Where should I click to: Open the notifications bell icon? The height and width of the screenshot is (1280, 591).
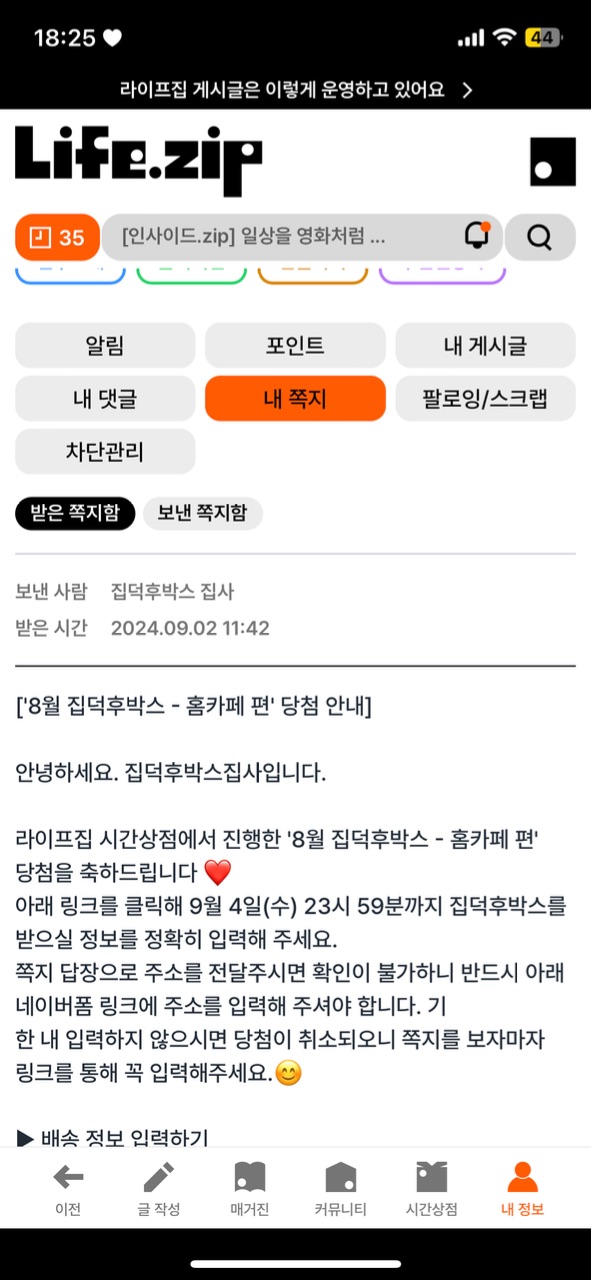(x=477, y=237)
